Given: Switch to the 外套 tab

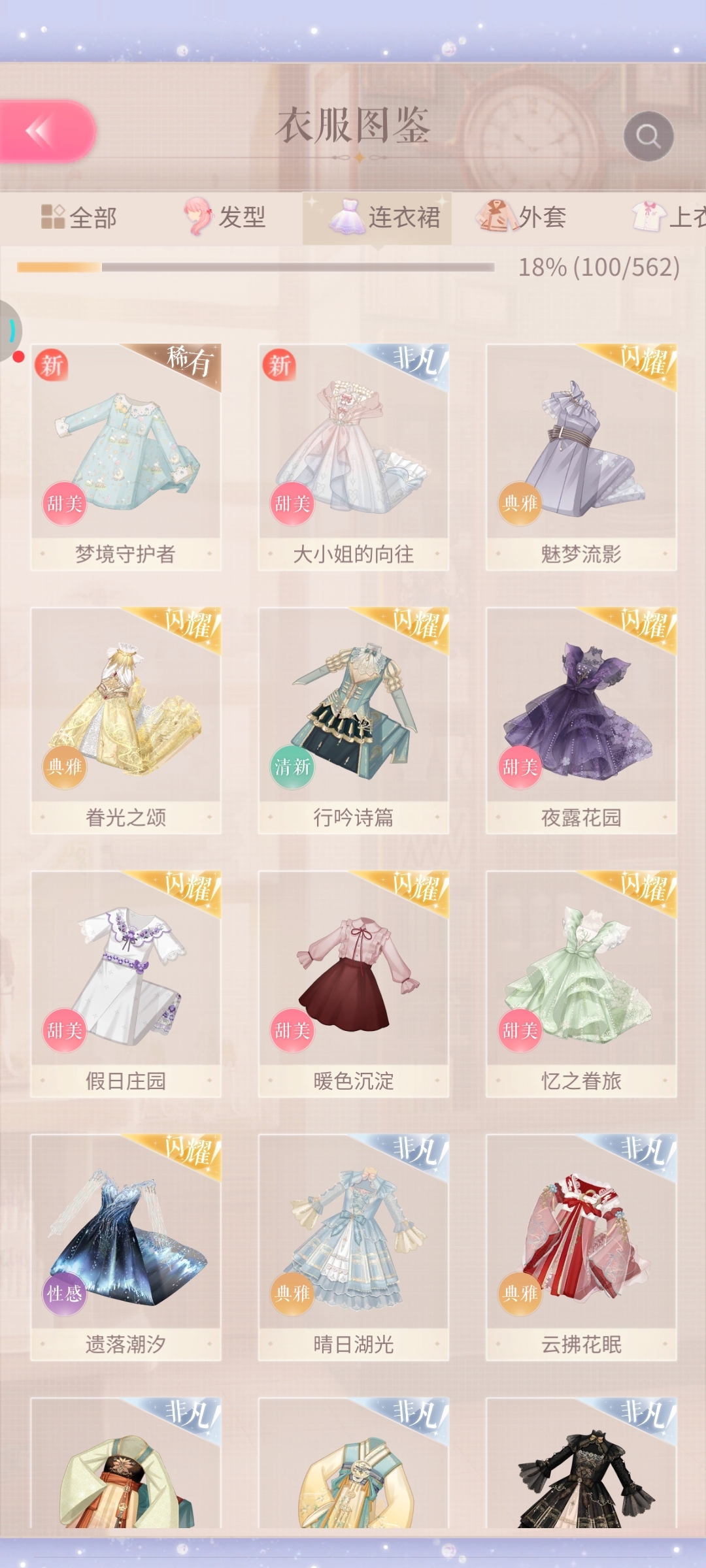Looking at the screenshot, I should (x=522, y=218).
